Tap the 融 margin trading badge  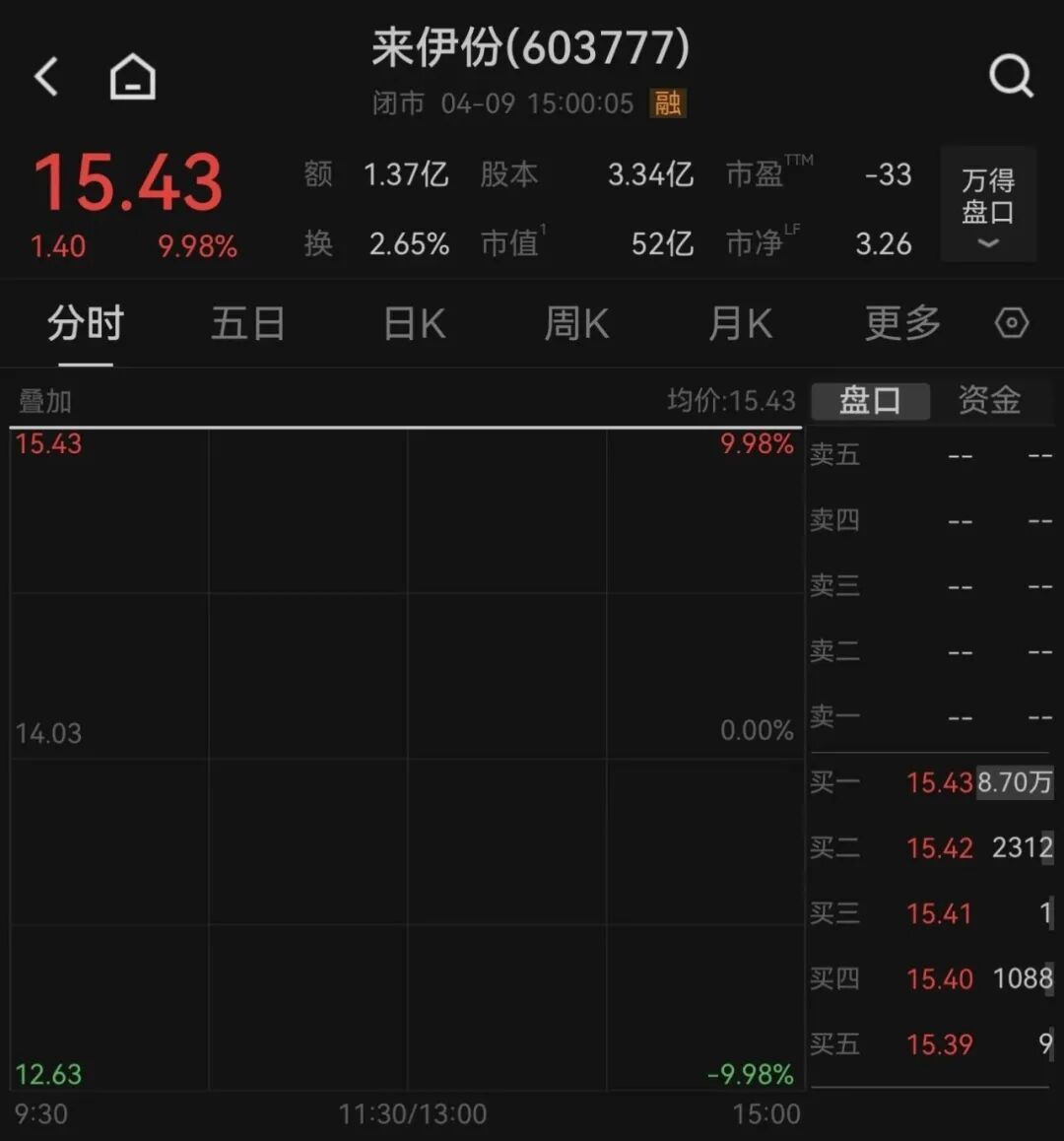666,102
